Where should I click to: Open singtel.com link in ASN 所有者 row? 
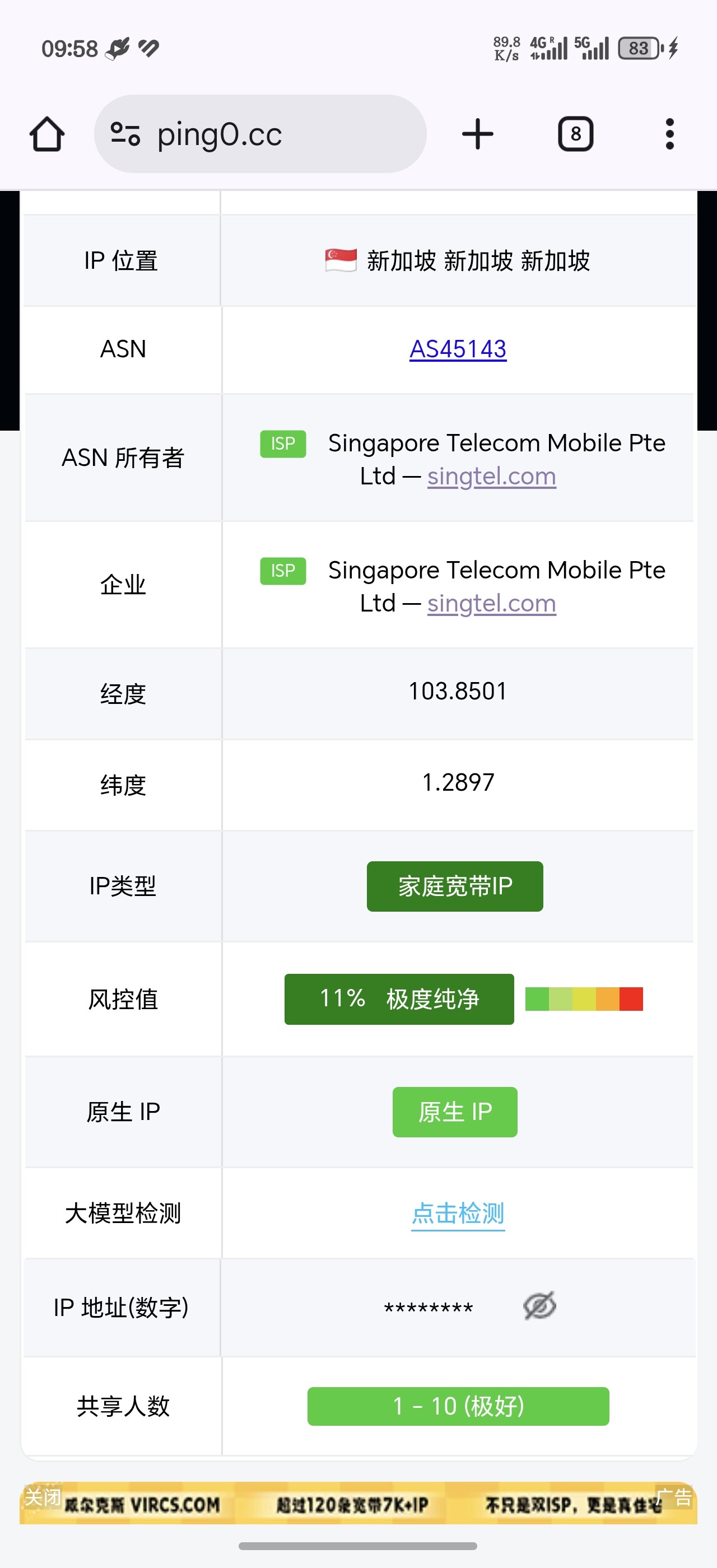[x=491, y=477]
